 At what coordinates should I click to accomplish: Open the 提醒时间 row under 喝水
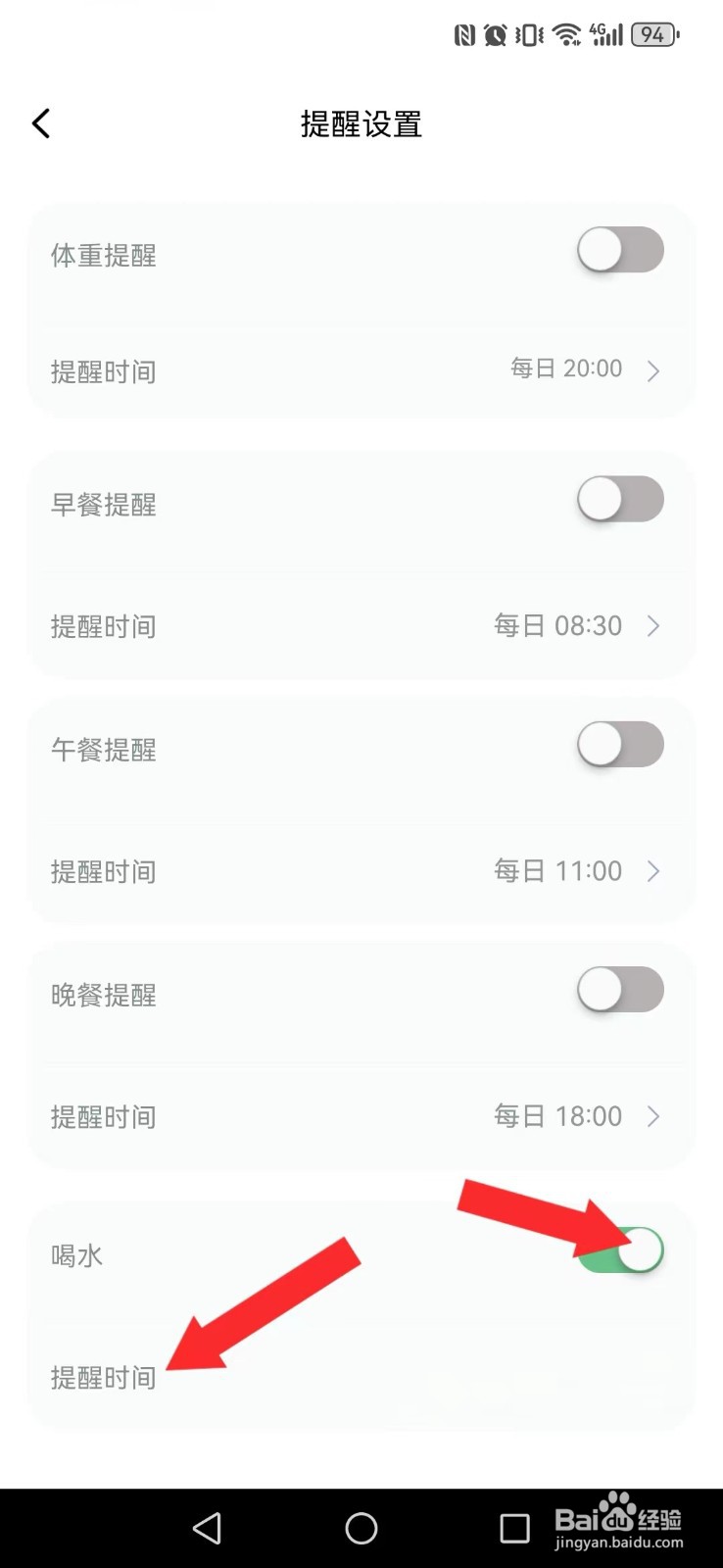point(361,1377)
